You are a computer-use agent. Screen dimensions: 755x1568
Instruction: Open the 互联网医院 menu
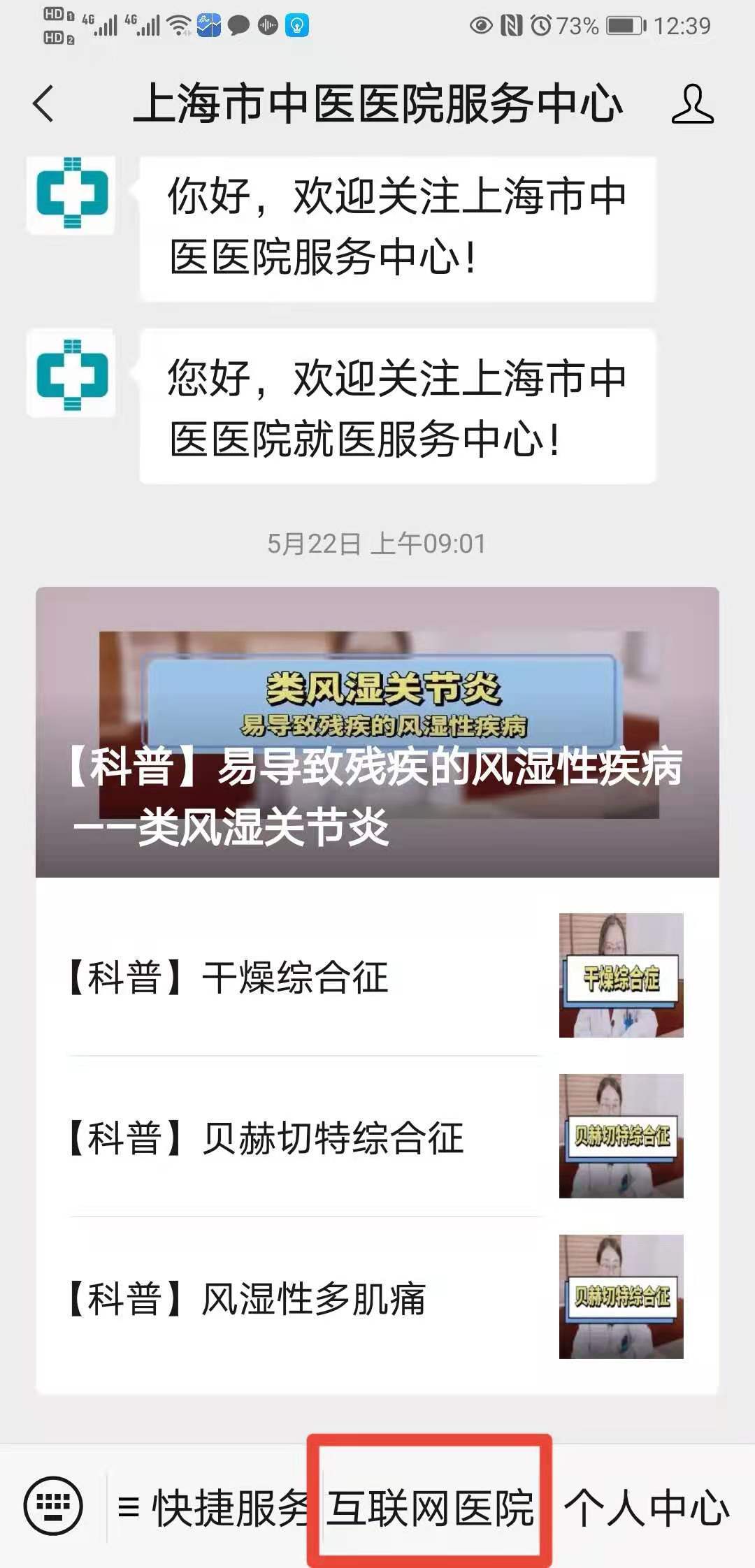point(430,1507)
